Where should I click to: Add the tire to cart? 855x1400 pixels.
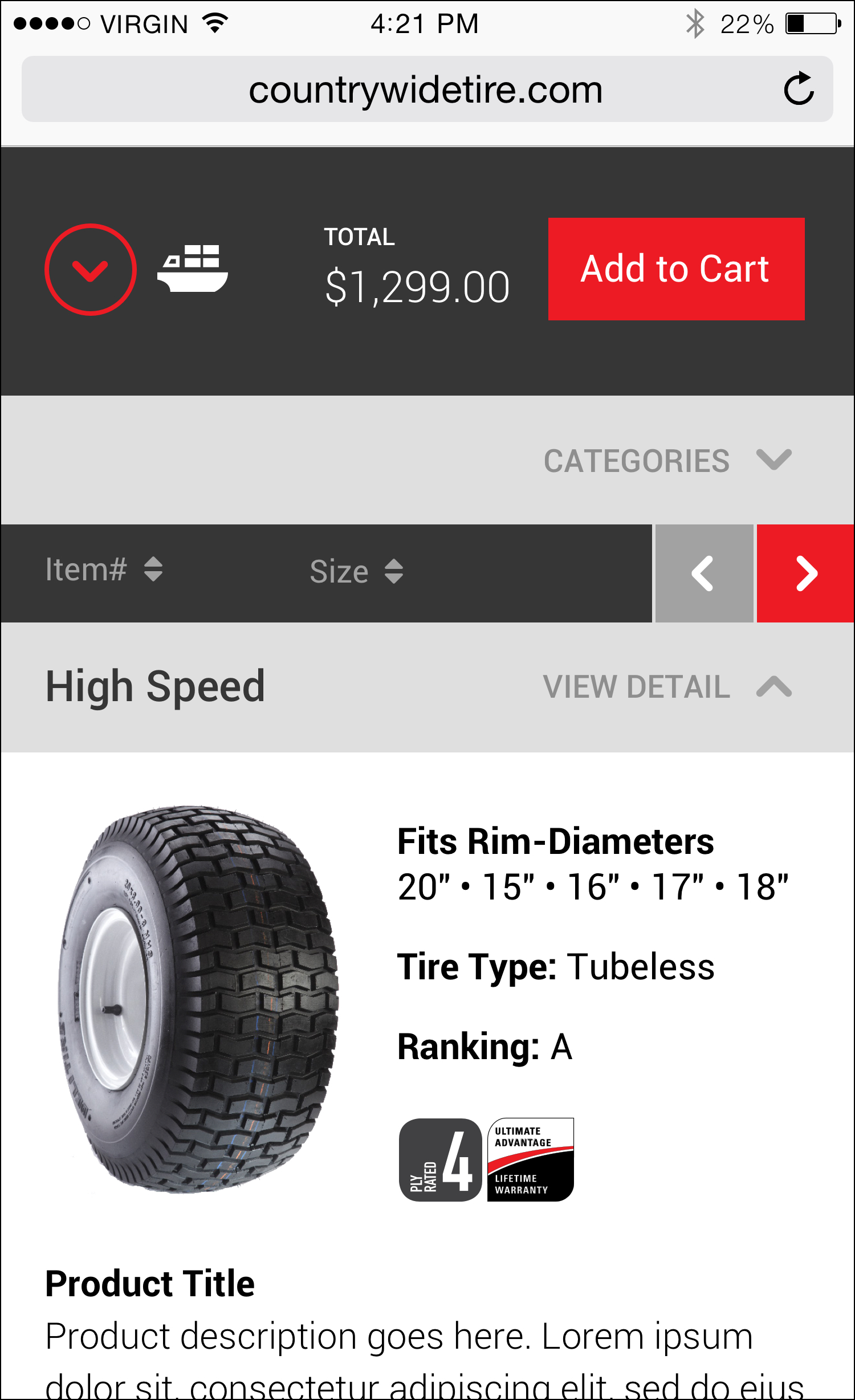(x=676, y=268)
